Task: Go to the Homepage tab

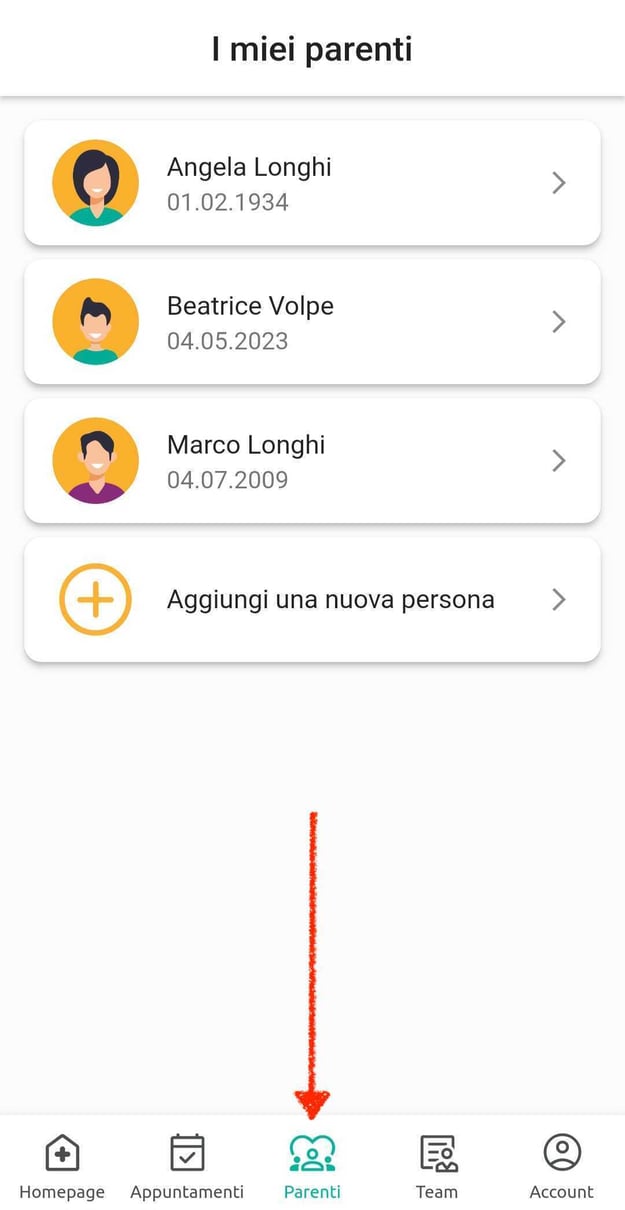Action: tap(62, 1166)
